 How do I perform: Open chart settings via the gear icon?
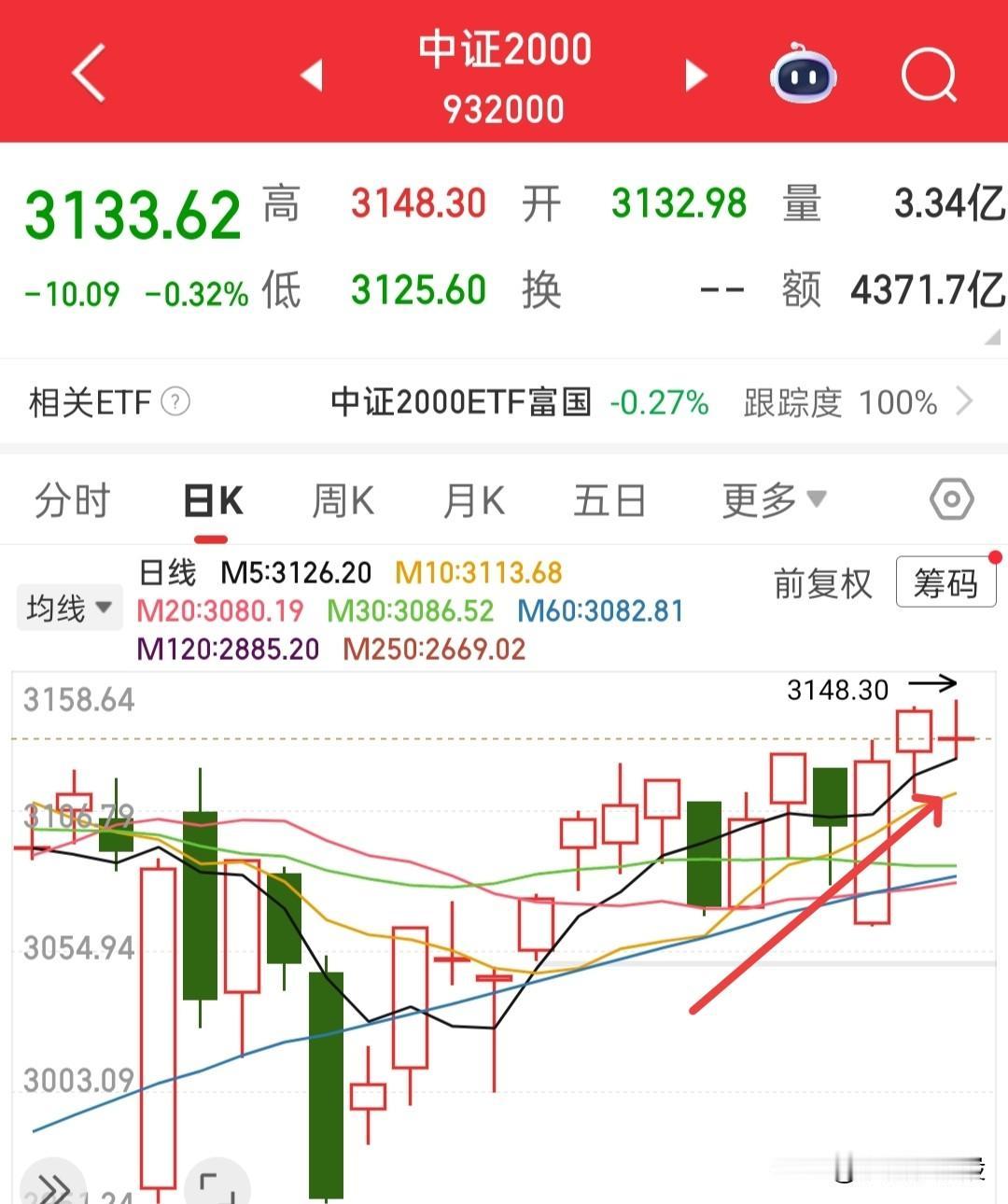pyautogui.click(x=951, y=499)
